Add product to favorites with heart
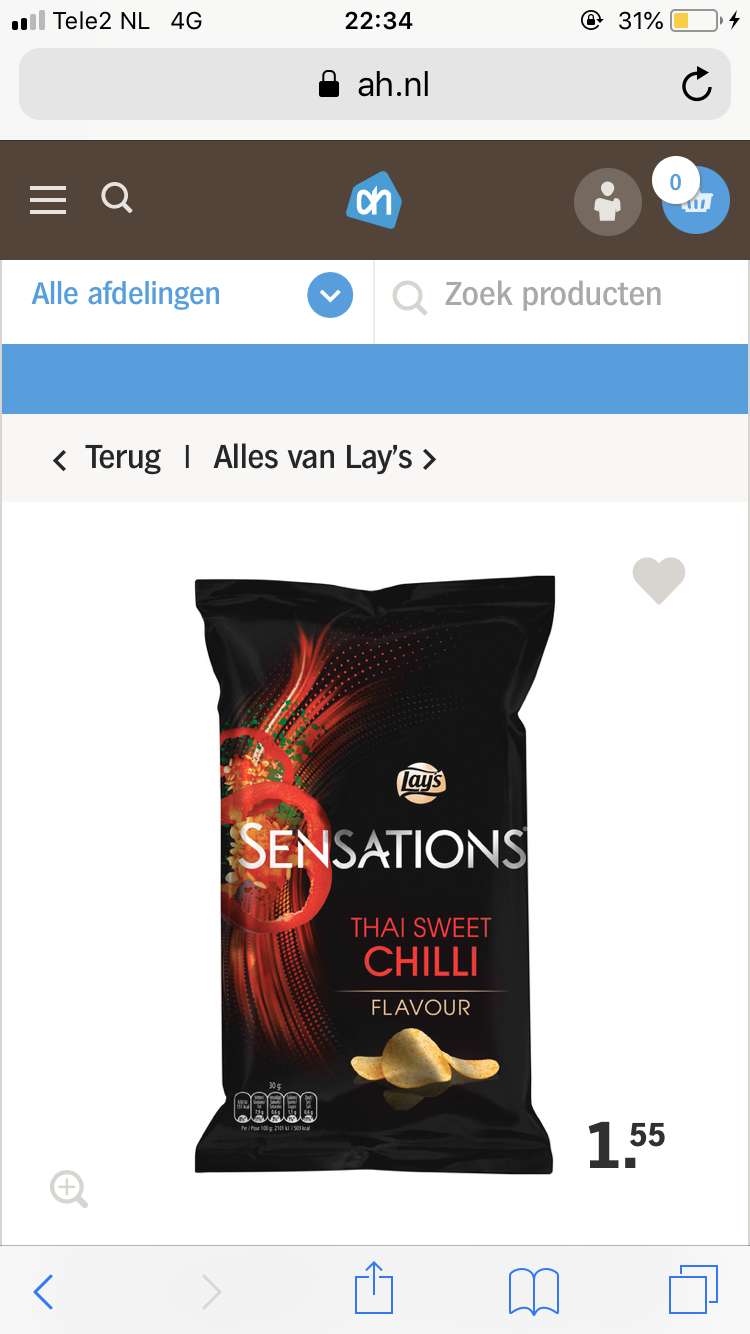750x1334 pixels. [x=659, y=580]
